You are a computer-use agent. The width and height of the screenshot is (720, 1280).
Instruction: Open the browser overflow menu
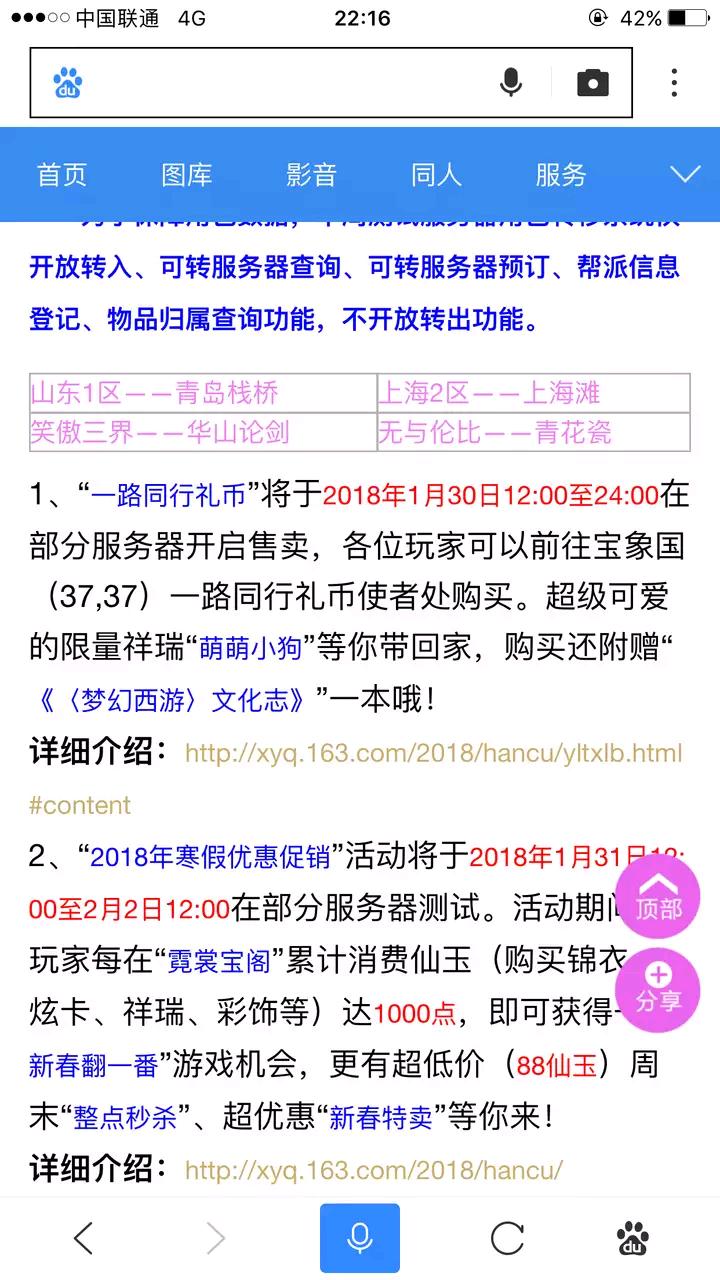click(675, 83)
